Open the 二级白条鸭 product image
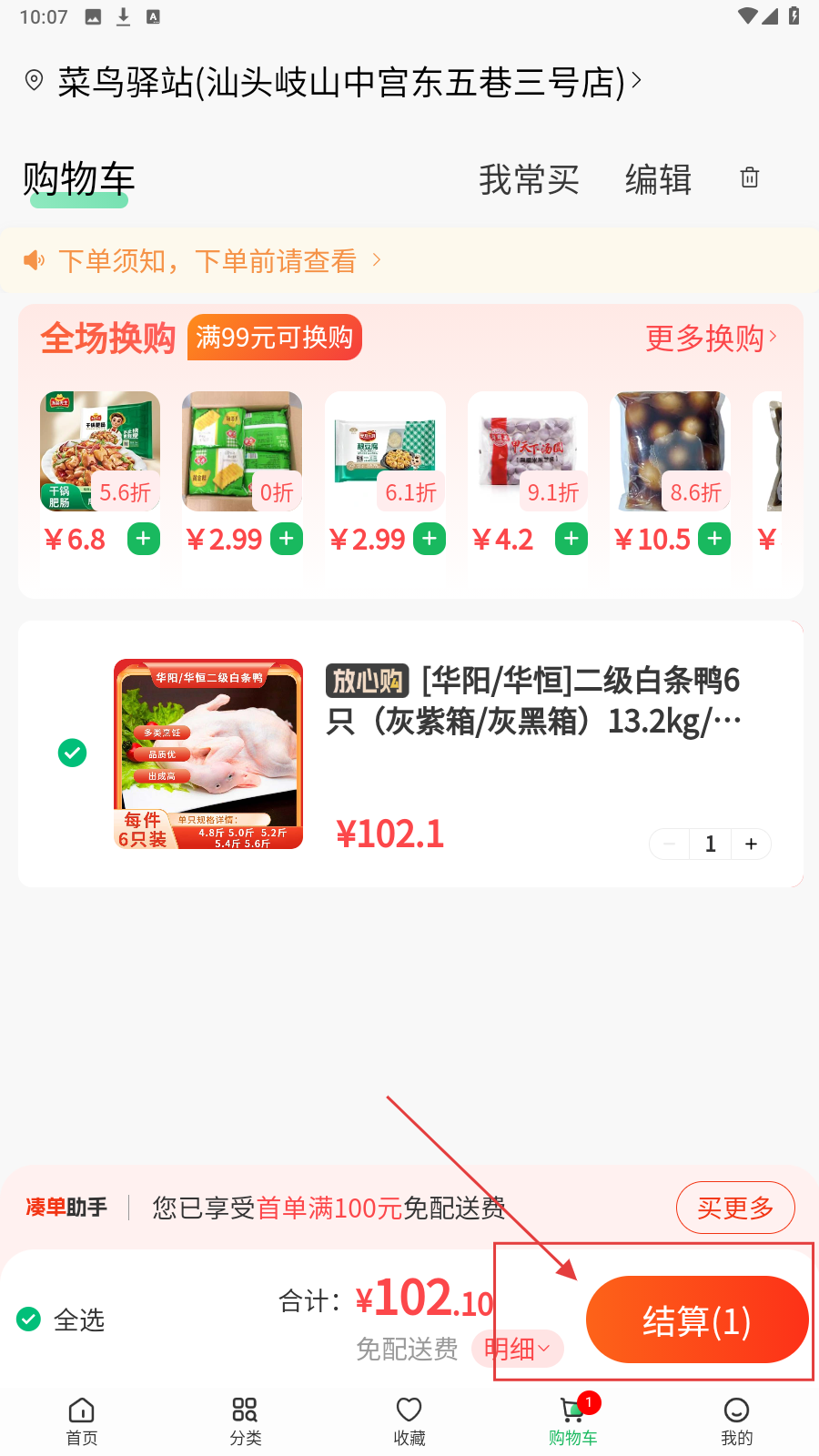Screen dimensions: 819x1456 coord(208,753)
